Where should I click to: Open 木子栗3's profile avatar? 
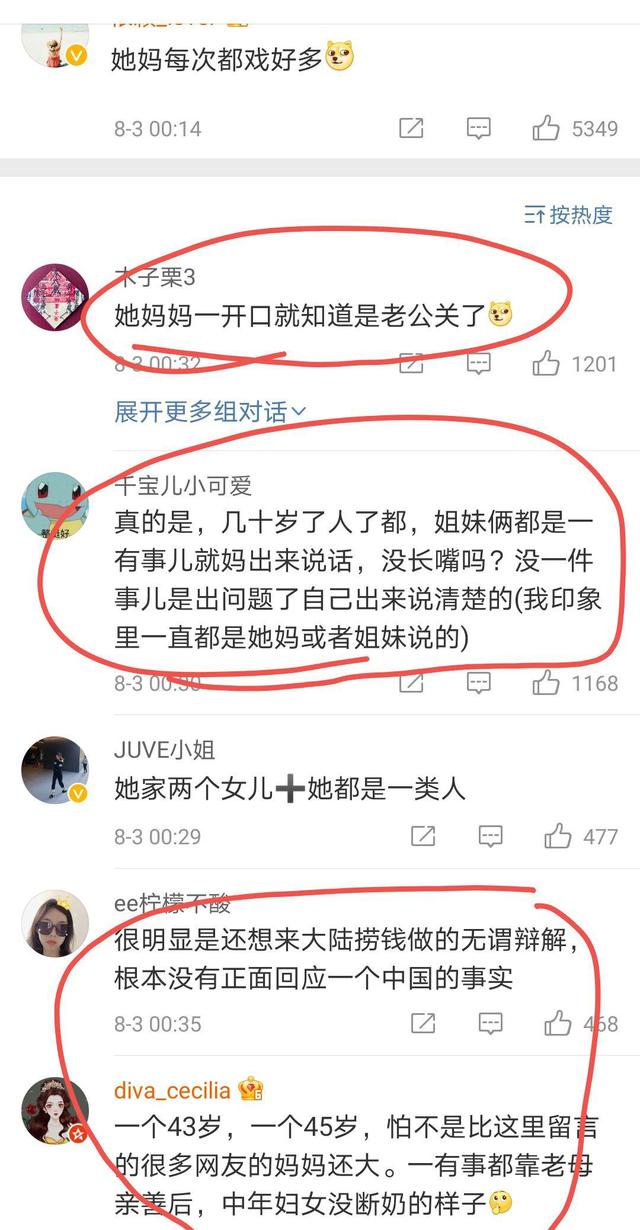(x=55, y=298)
